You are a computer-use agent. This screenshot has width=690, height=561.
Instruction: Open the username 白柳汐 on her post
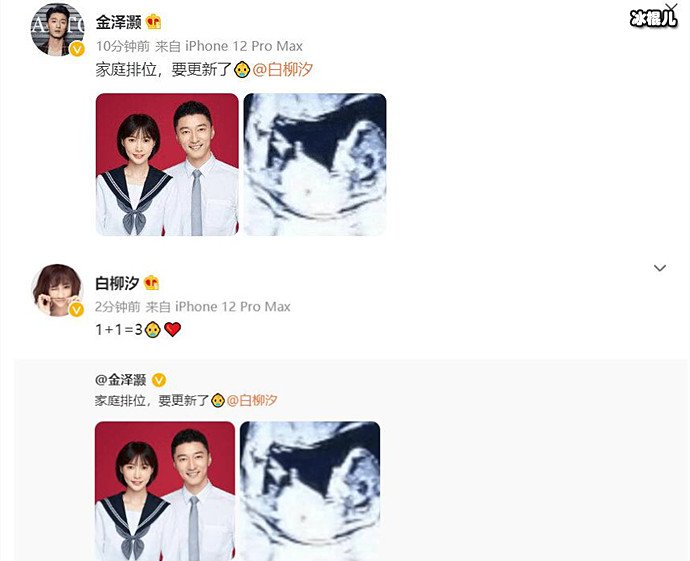pyautogui.click(x=117, y=283)
